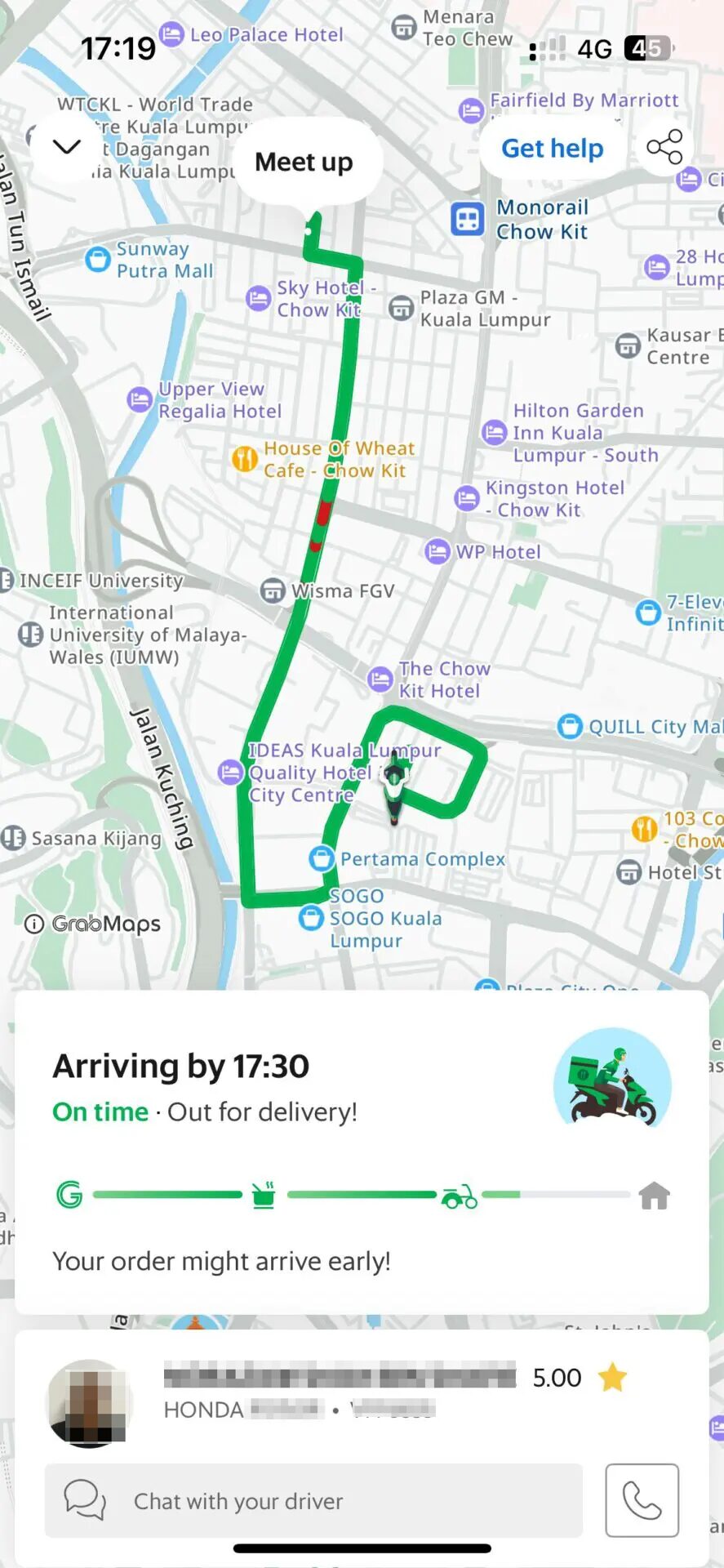The height and width of the screenshot is (1568, 724).
Task: Open the Arriving by 17:30 status card
Action: click(x=362, y=1152)
